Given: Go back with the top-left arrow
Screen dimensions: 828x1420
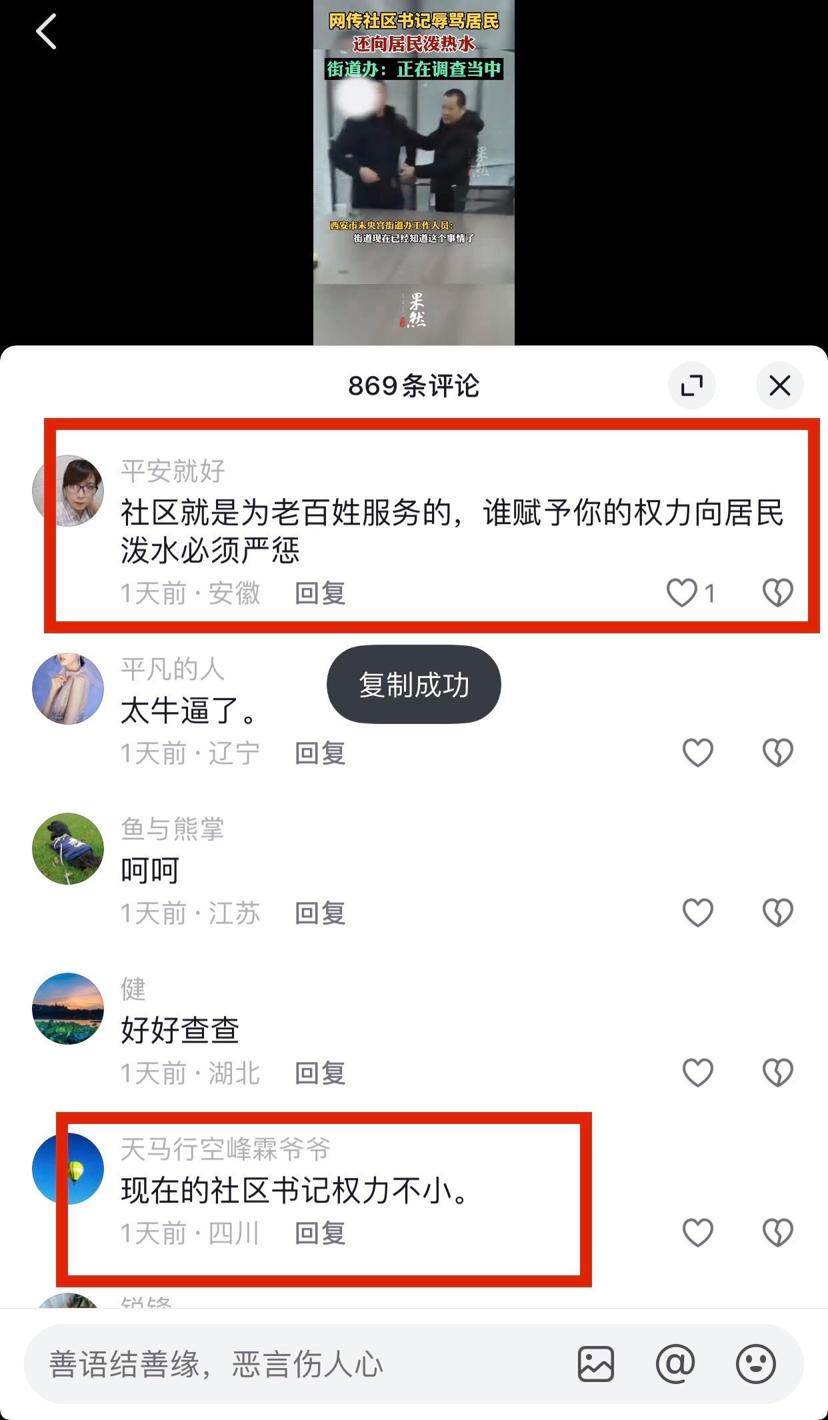Looking at the screenshot, I should 46,32.
